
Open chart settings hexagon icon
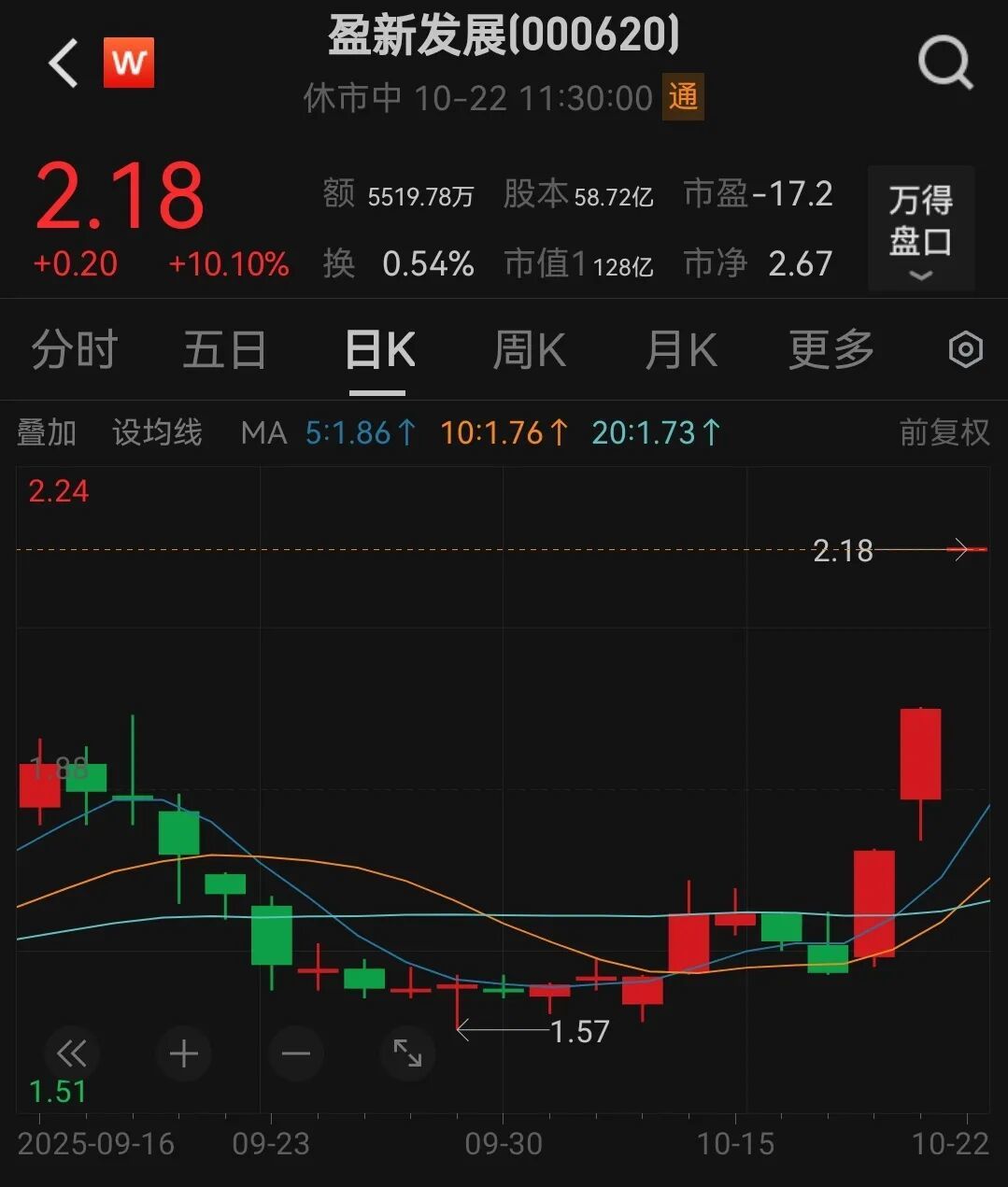click(x=965, y=350)
